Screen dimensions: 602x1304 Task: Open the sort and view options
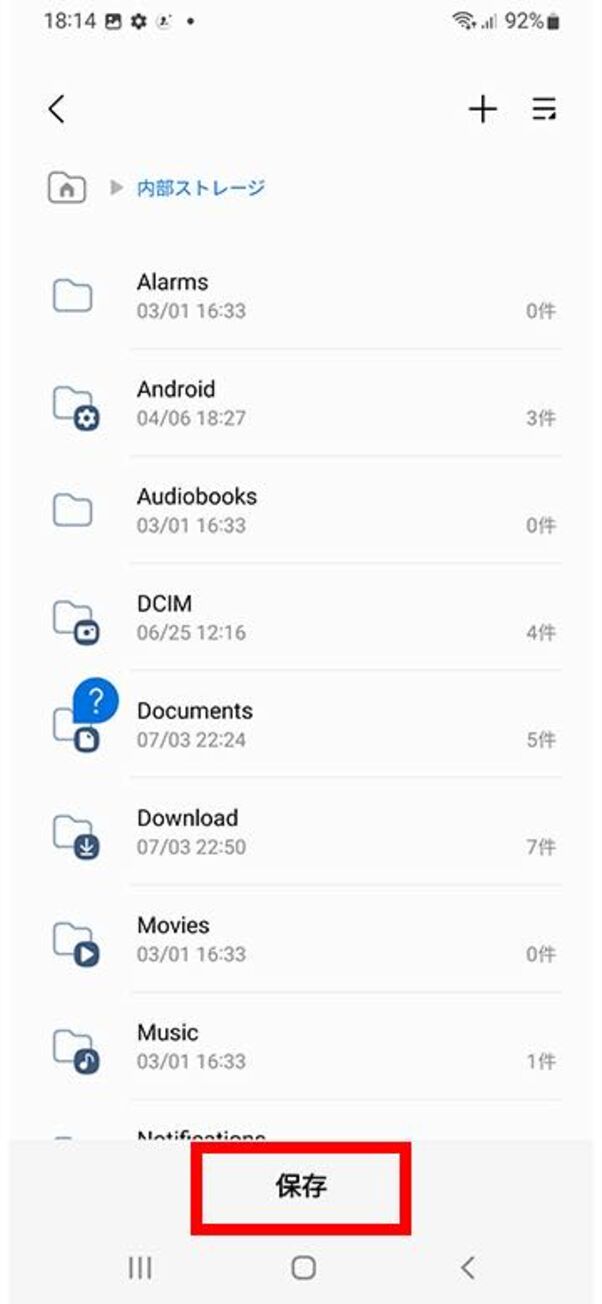point(544,109)
